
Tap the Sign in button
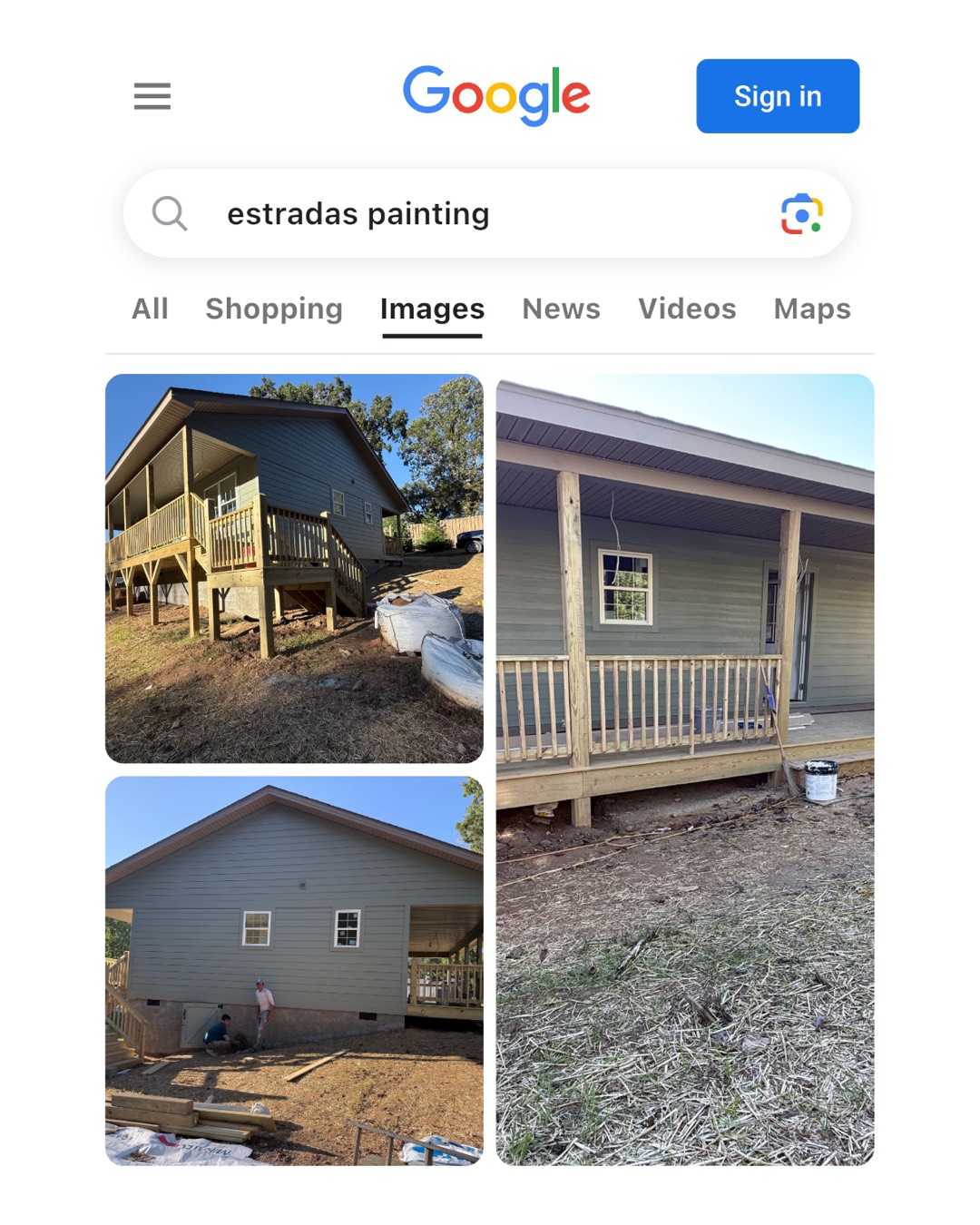pos(778,96)
